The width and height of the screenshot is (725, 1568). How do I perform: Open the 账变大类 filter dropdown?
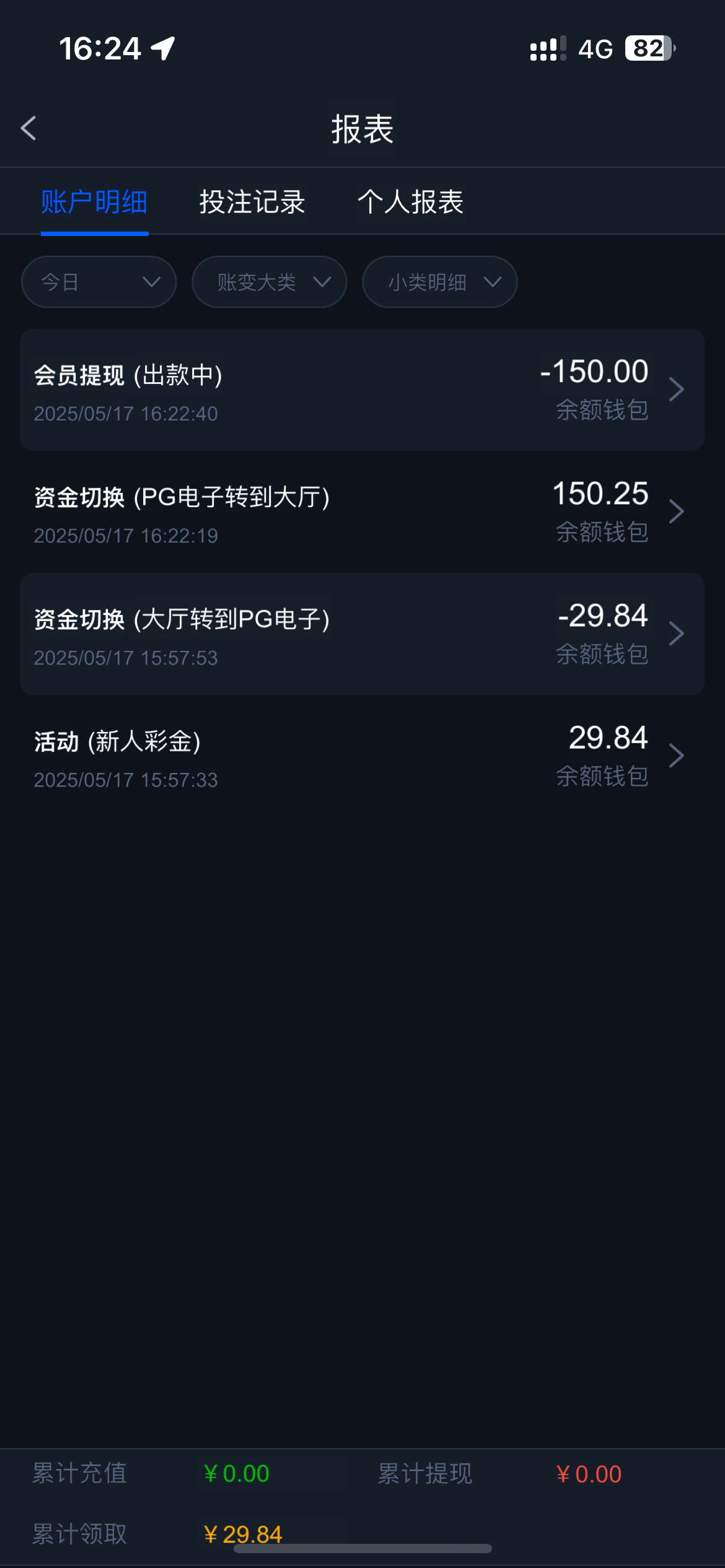pos(269,282)
